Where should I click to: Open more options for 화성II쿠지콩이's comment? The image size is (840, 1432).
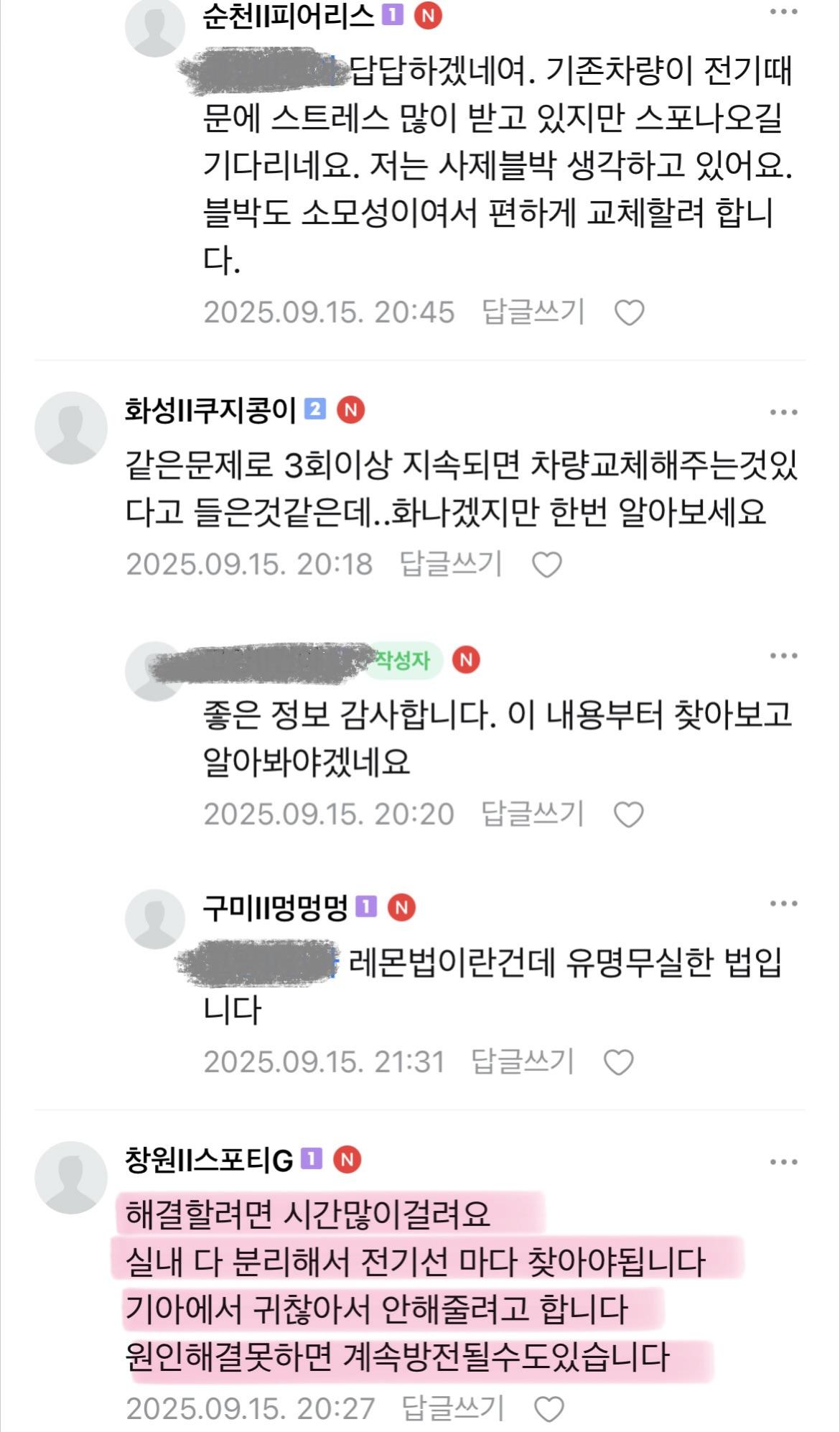pyautogui.click(x=783, y=412)
